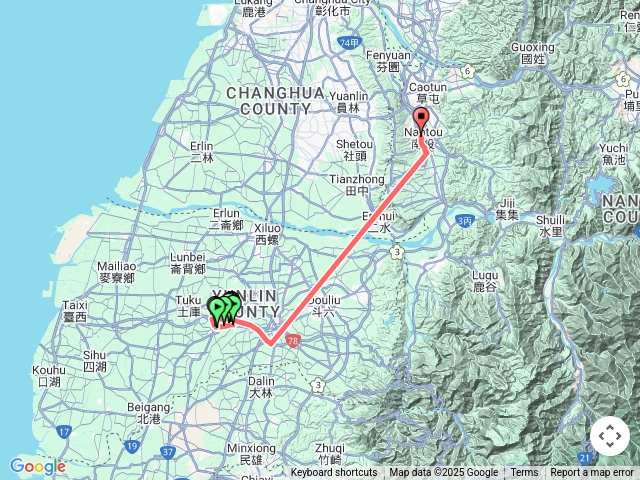
Task: Select Report a map error
Action: coord(592,473)
